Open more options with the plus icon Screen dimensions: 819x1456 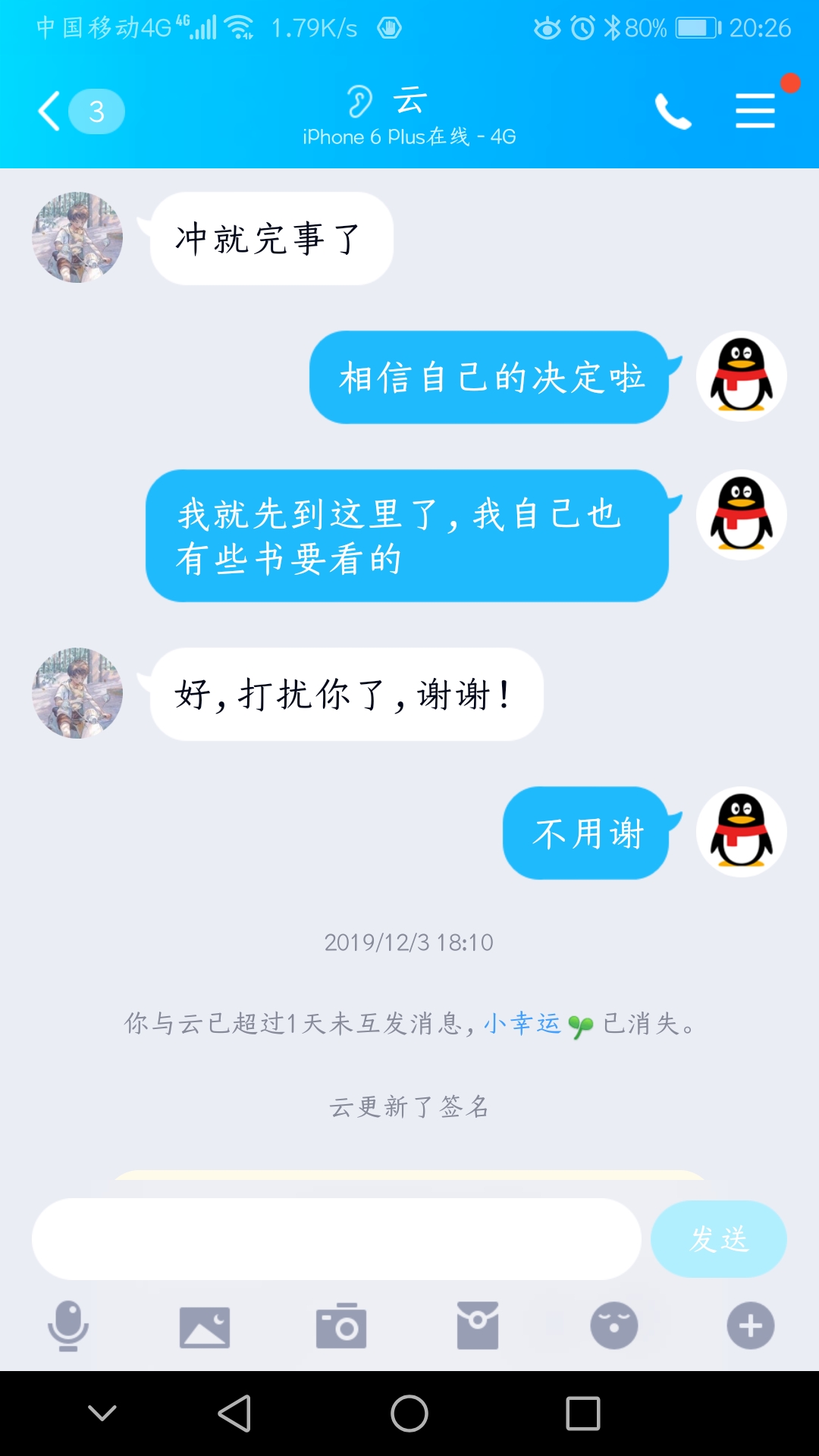751,1326
